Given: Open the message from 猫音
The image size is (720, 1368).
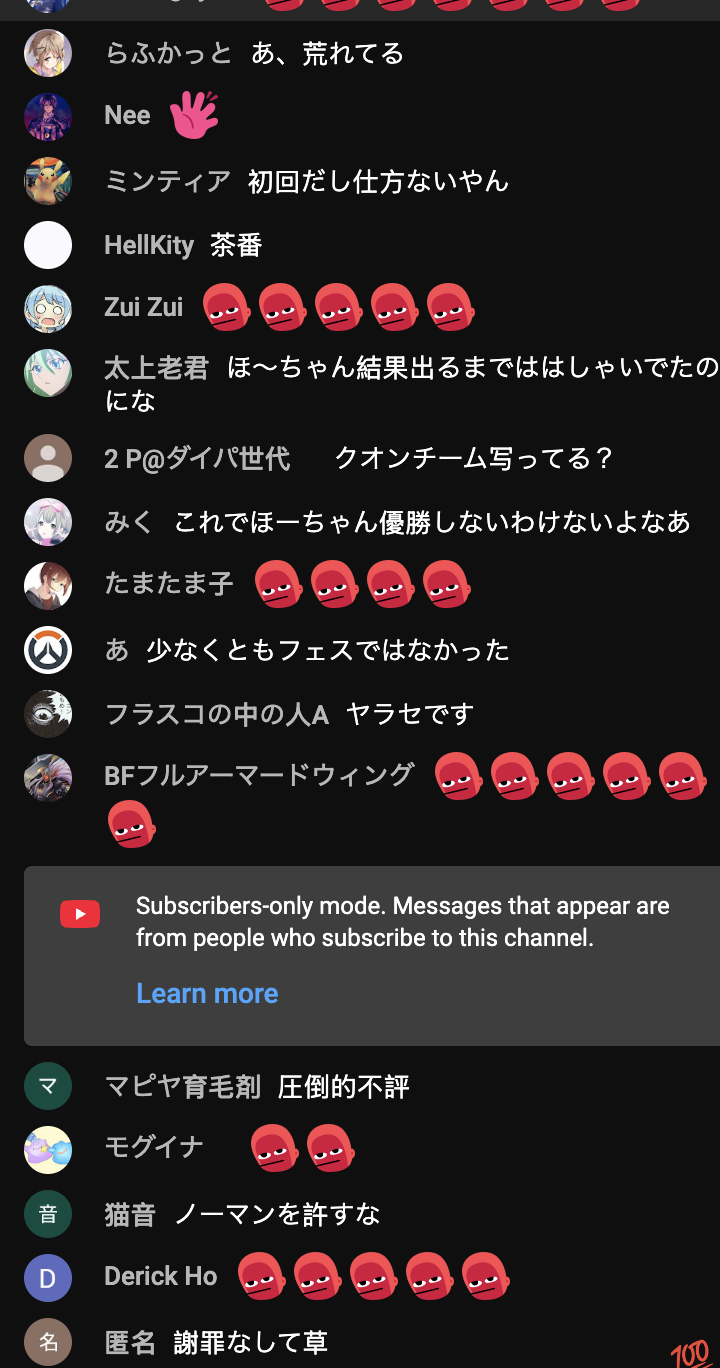Looking at the screenshot, I should click(277, 1215).
